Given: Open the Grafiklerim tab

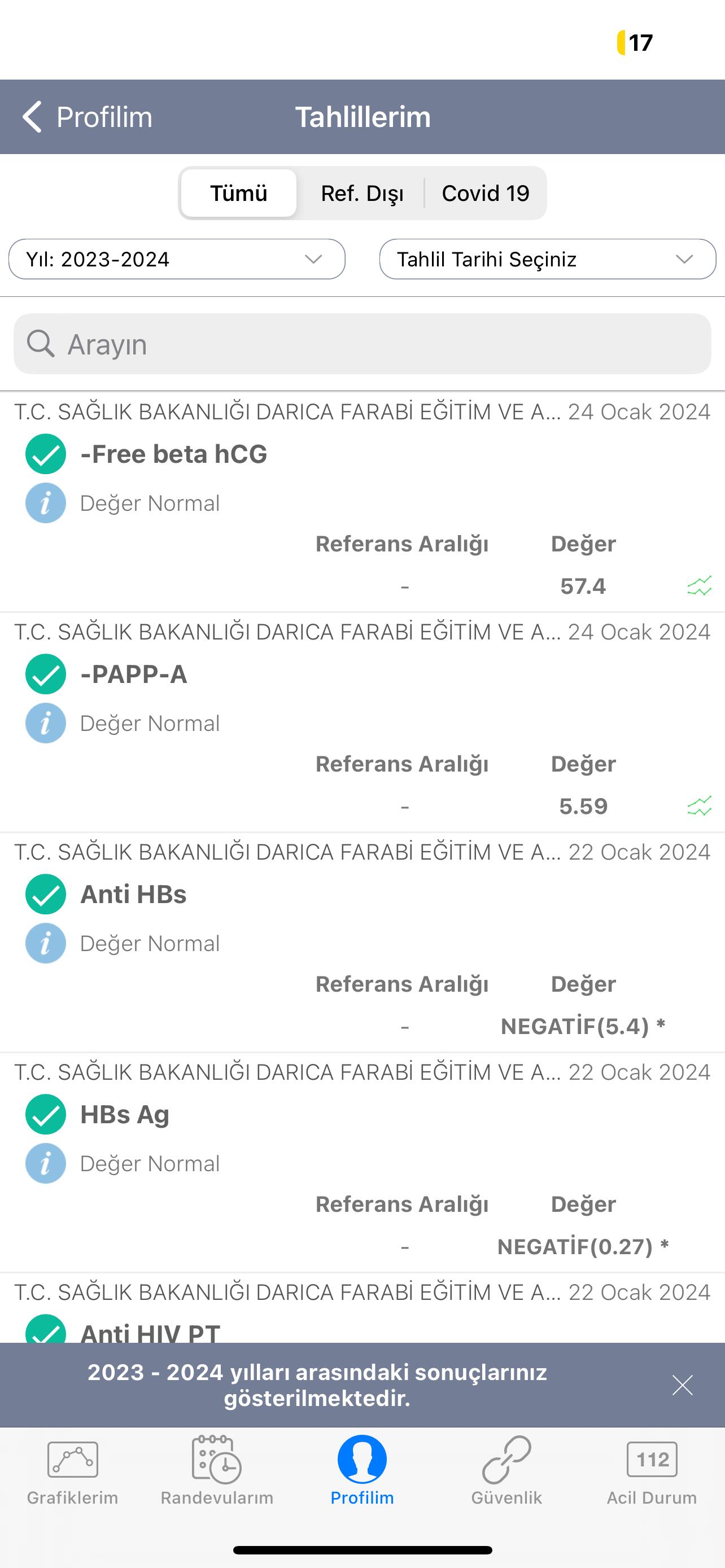Looking at the screenshot, I should [72, 1470].
